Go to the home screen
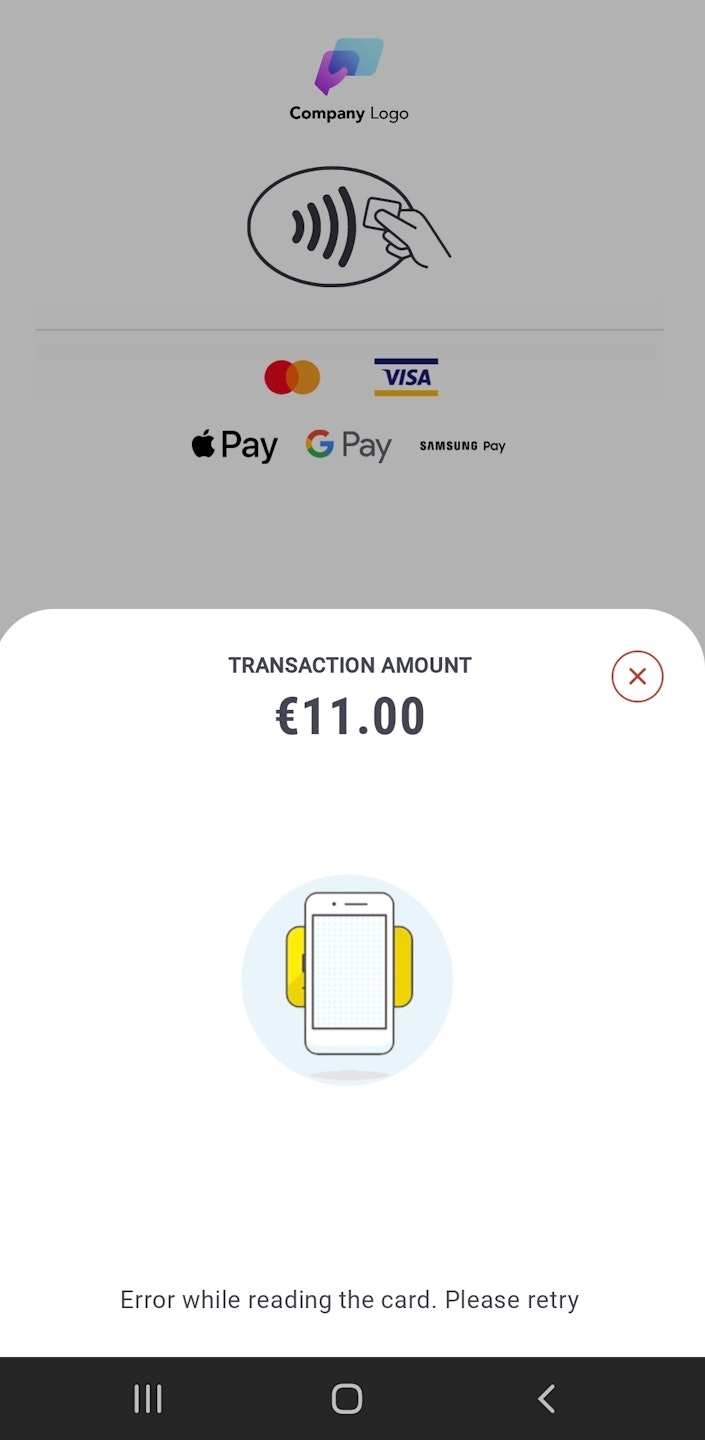The width and height of the screenshot is (705, 1440). tap(347, 1398)
